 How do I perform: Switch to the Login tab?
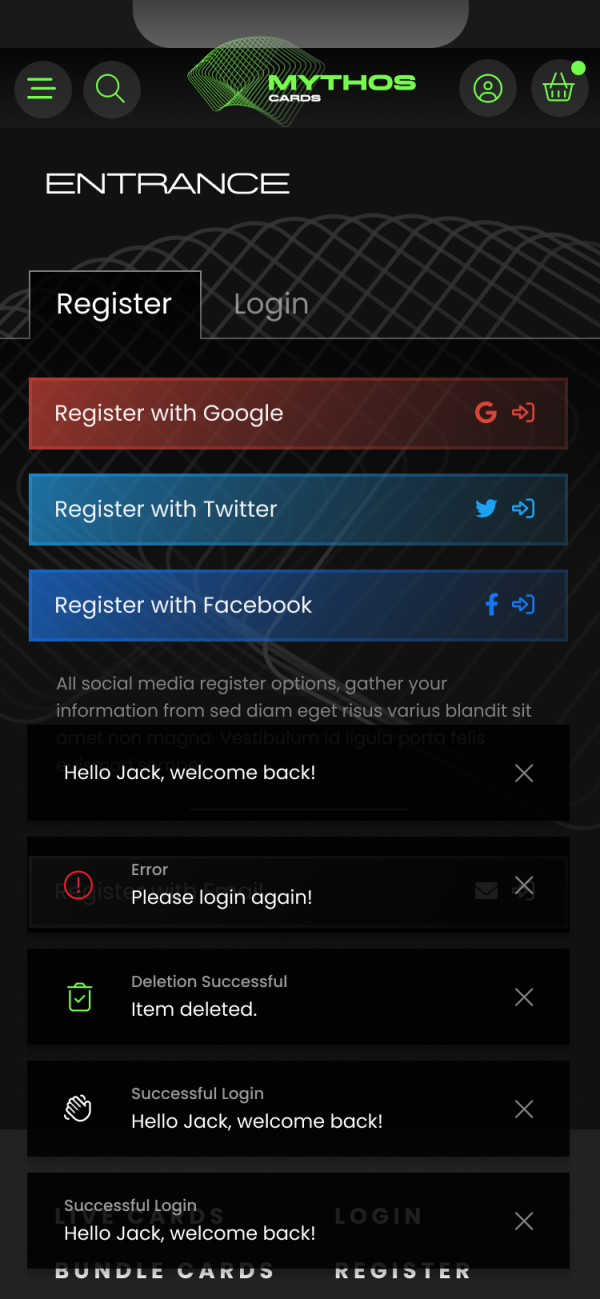pyautogui.click(x=271, y=304)
